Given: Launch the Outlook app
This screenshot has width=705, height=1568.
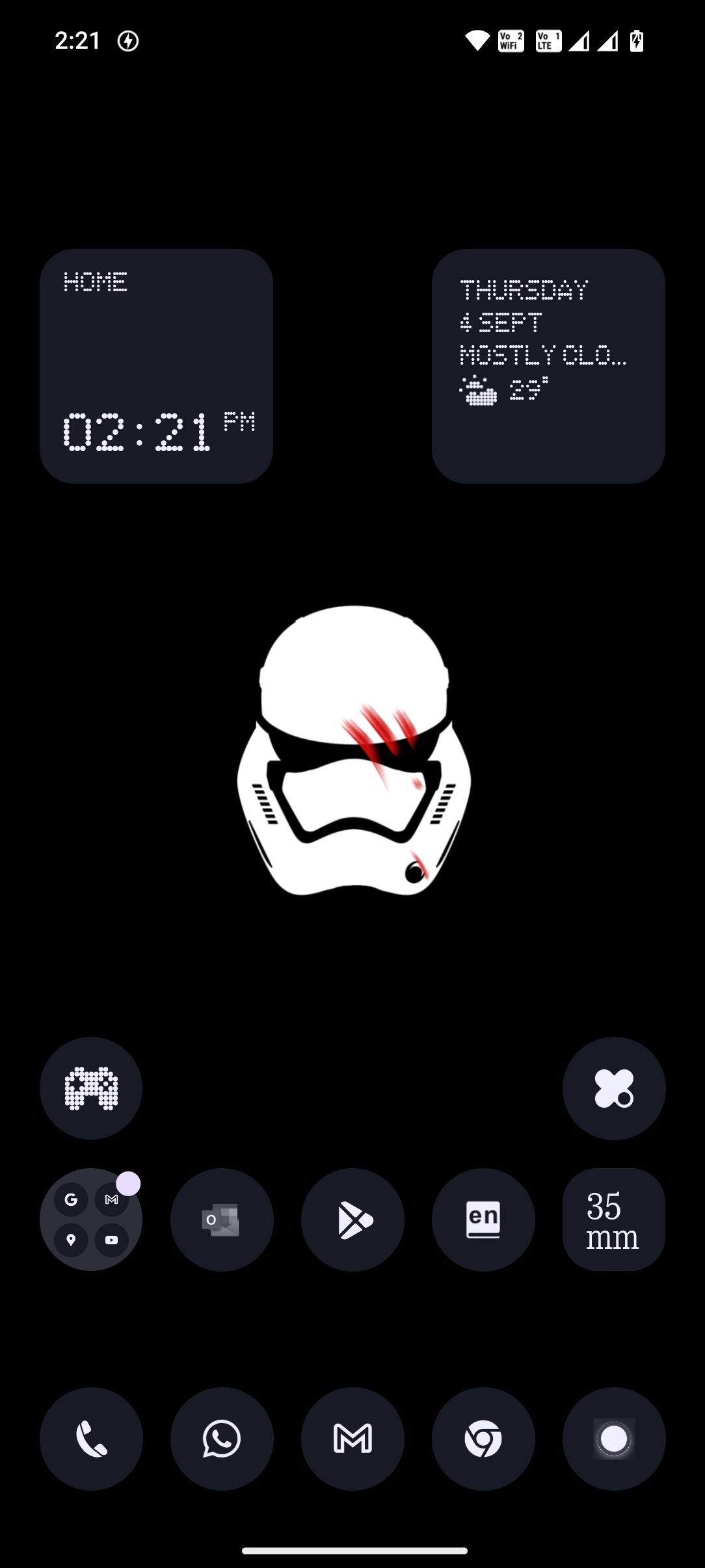Looking at the screenshot, I should [x=222, y=1220].
